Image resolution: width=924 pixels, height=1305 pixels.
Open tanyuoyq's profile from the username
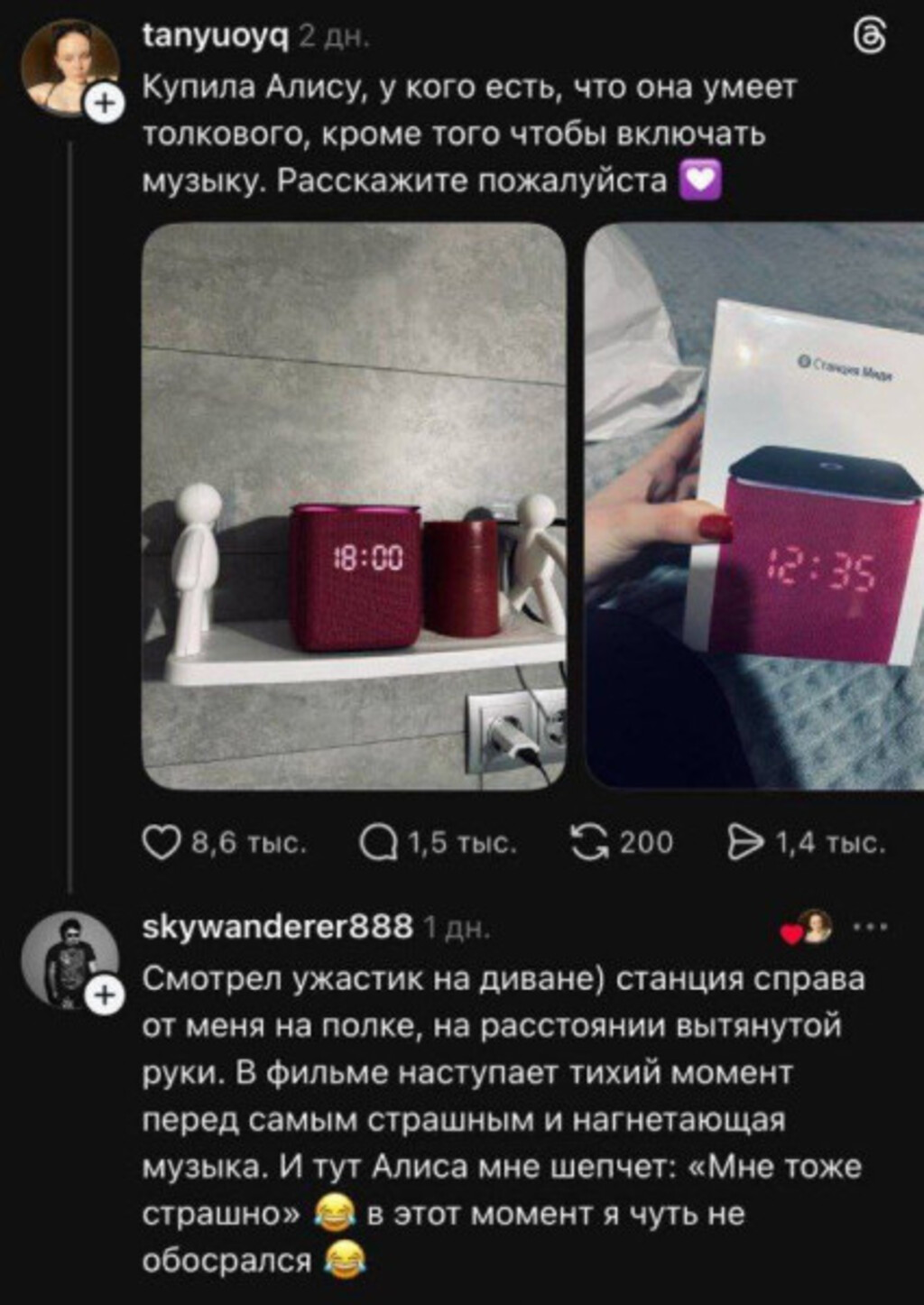pos(216,36)
